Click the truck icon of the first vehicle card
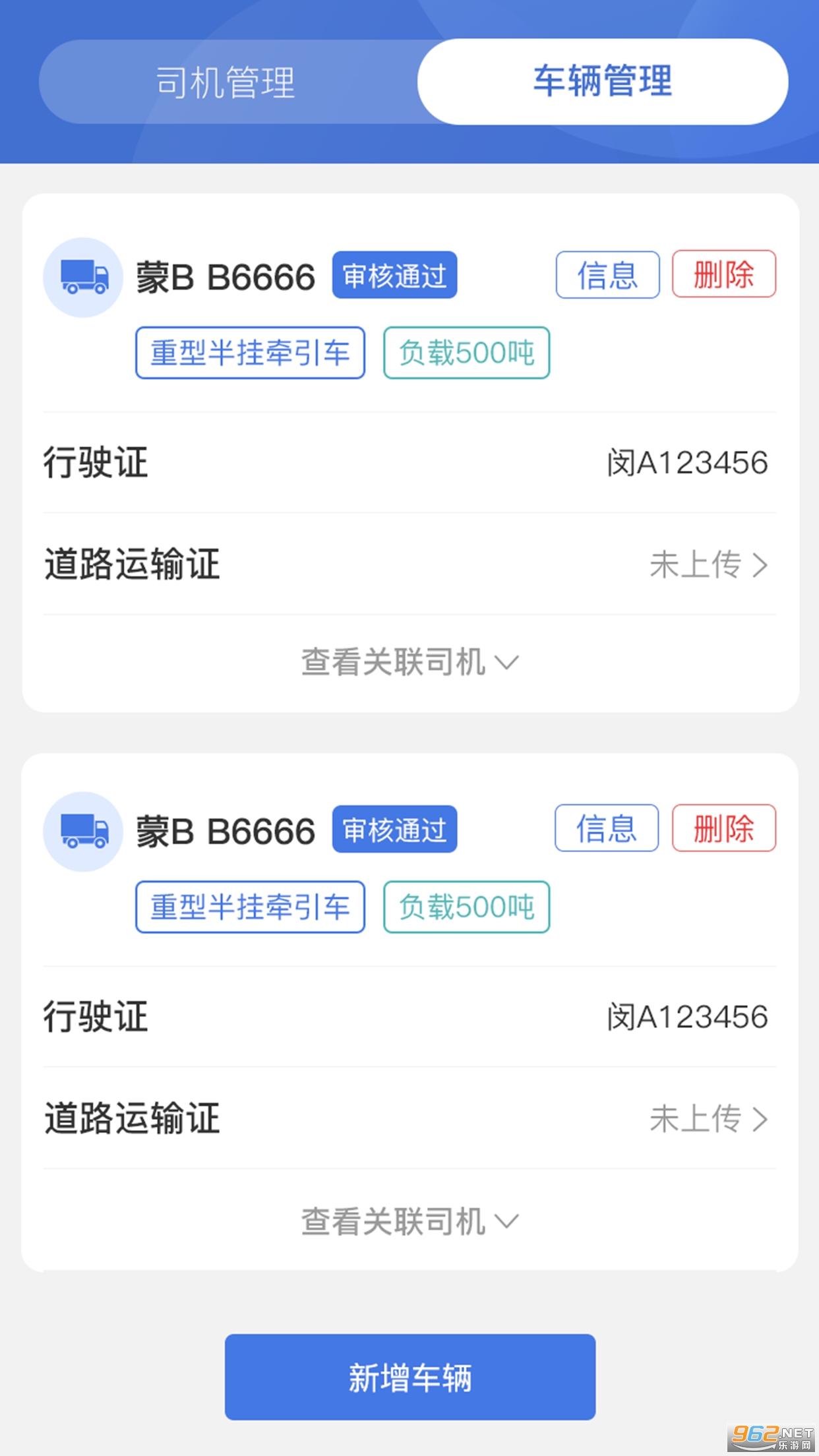The width and height of the screenshot is (819, 1456). 82,277
